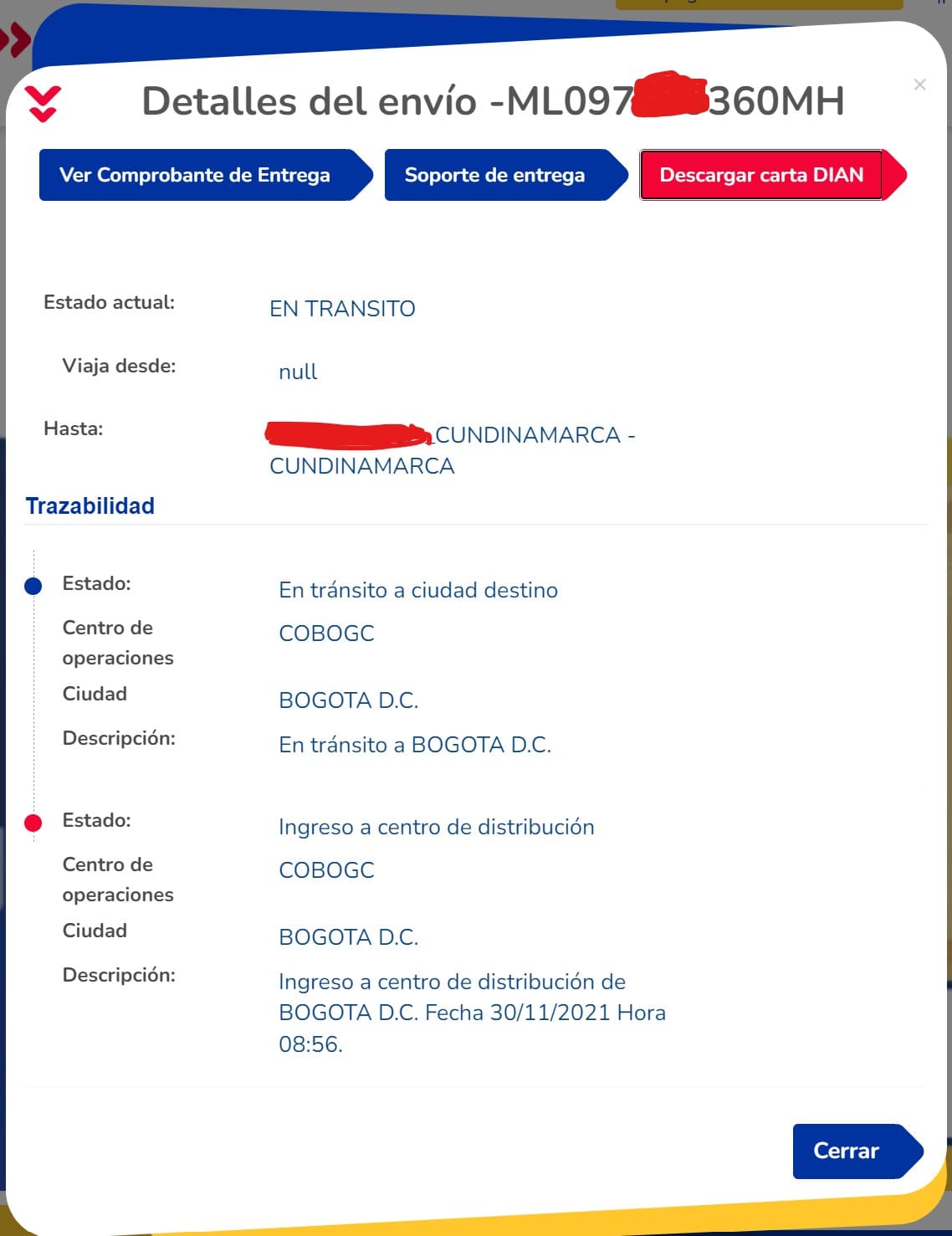The image size is (952, 1236).
Task: Dismiss the dialog with the X icon
Action: pyautogui.click(x=919, y=85)
